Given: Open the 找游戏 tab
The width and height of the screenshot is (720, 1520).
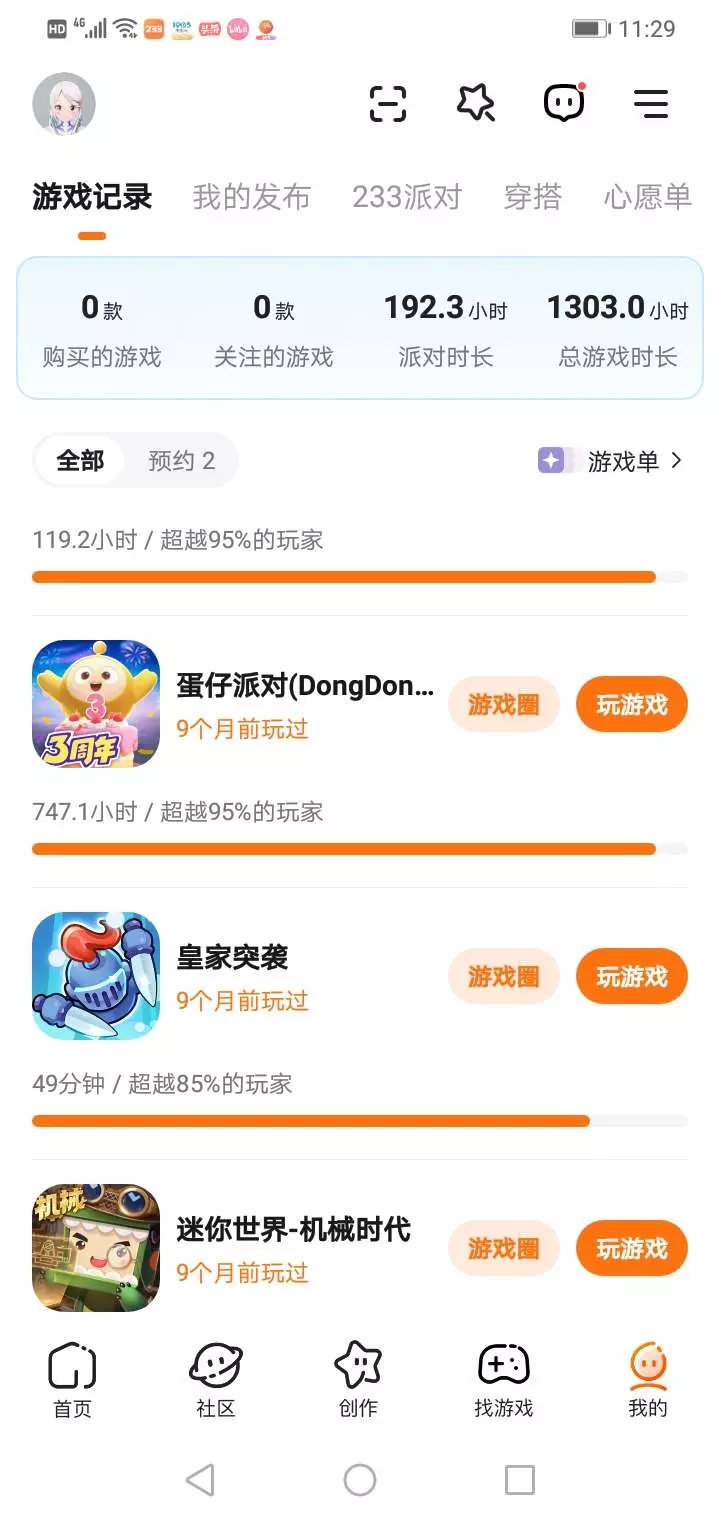Looking at the screenshot, I should coord(504,1380).
